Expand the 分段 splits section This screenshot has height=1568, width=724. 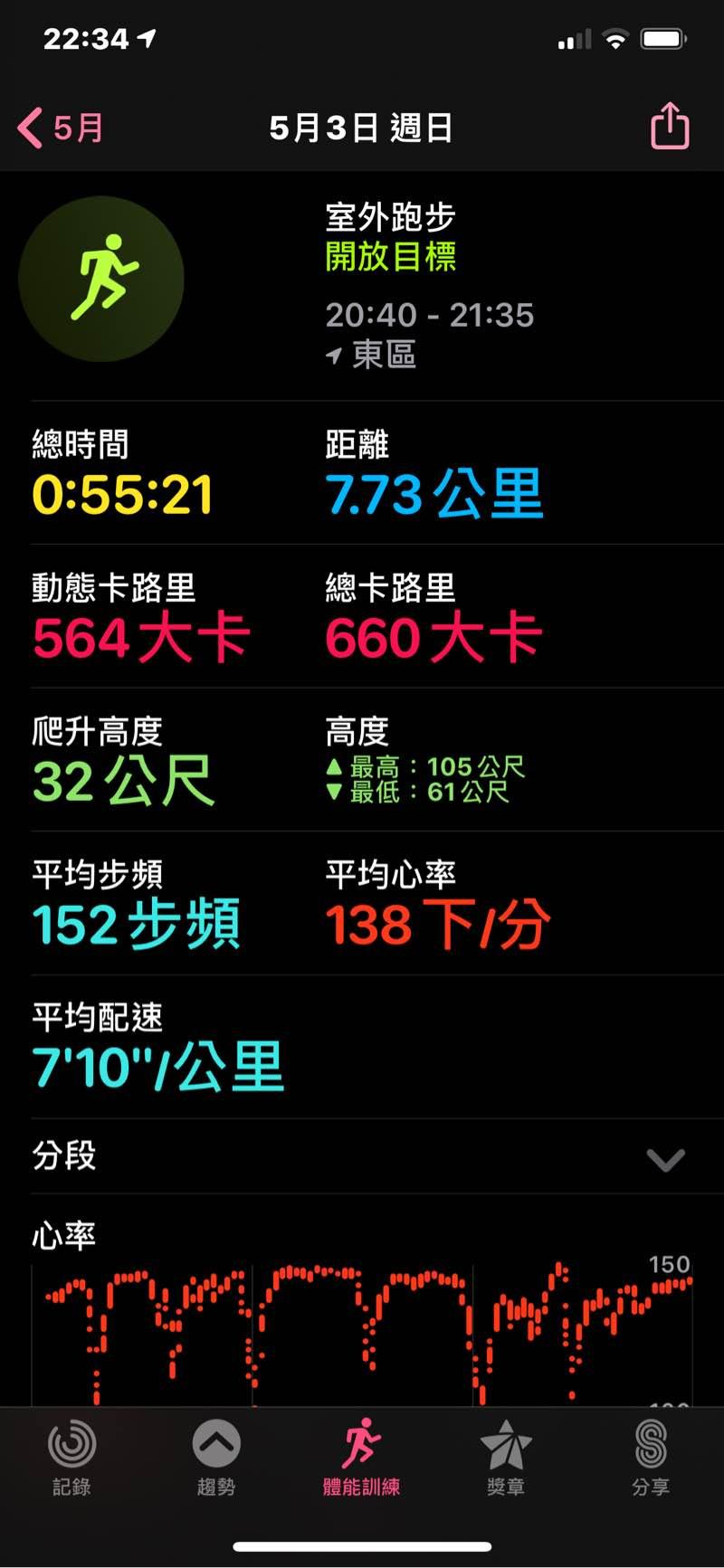click(x=665, y=1159)
